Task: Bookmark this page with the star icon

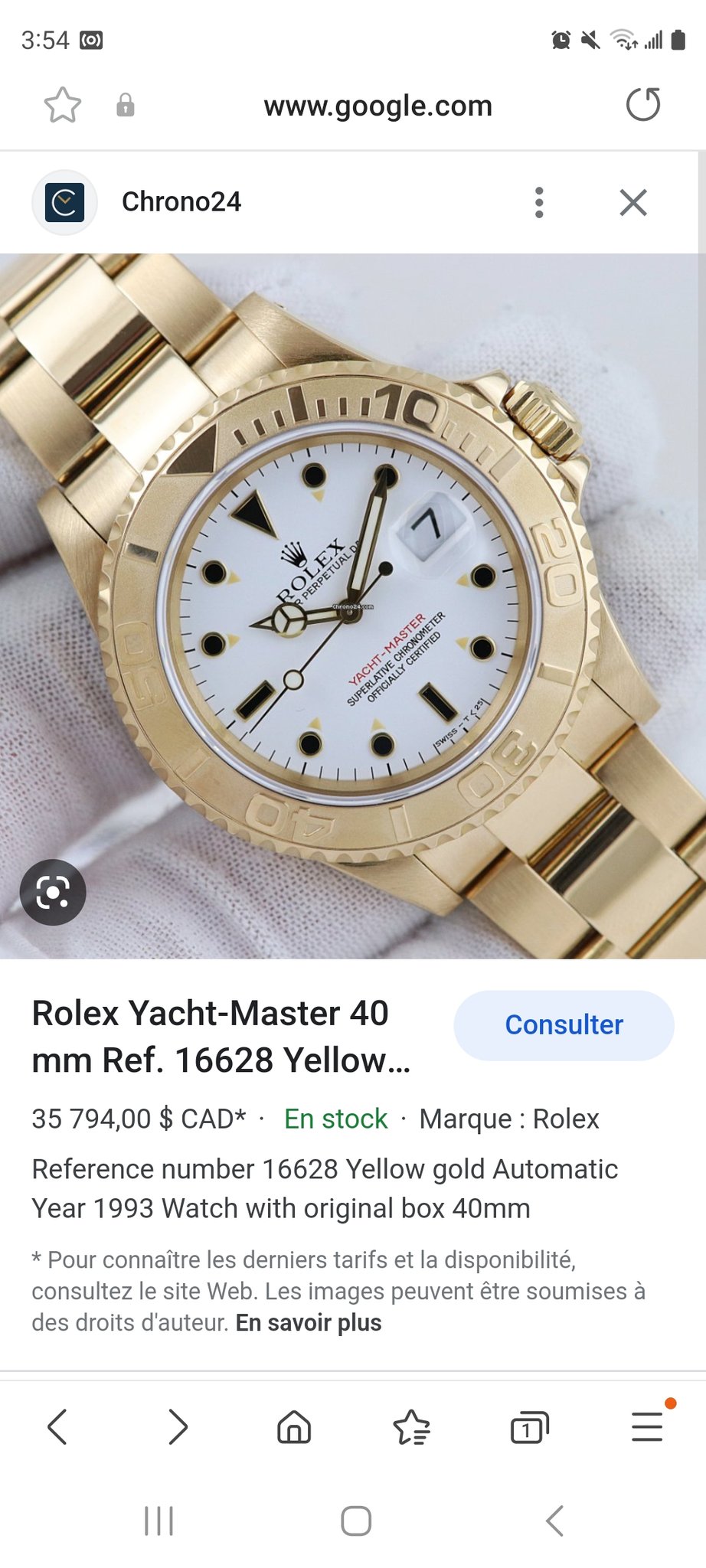Action: point(62,106)
